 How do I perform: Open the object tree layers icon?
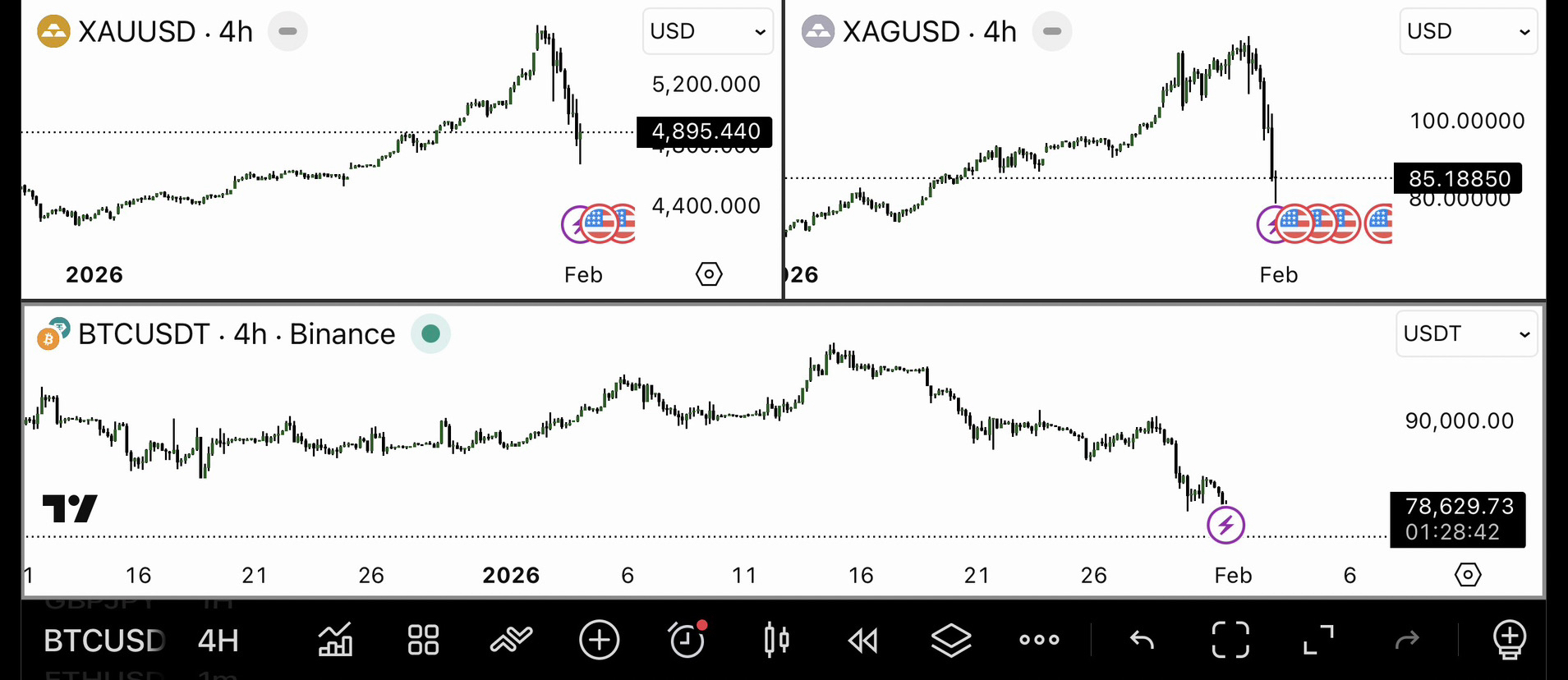[x=951, y=640]
